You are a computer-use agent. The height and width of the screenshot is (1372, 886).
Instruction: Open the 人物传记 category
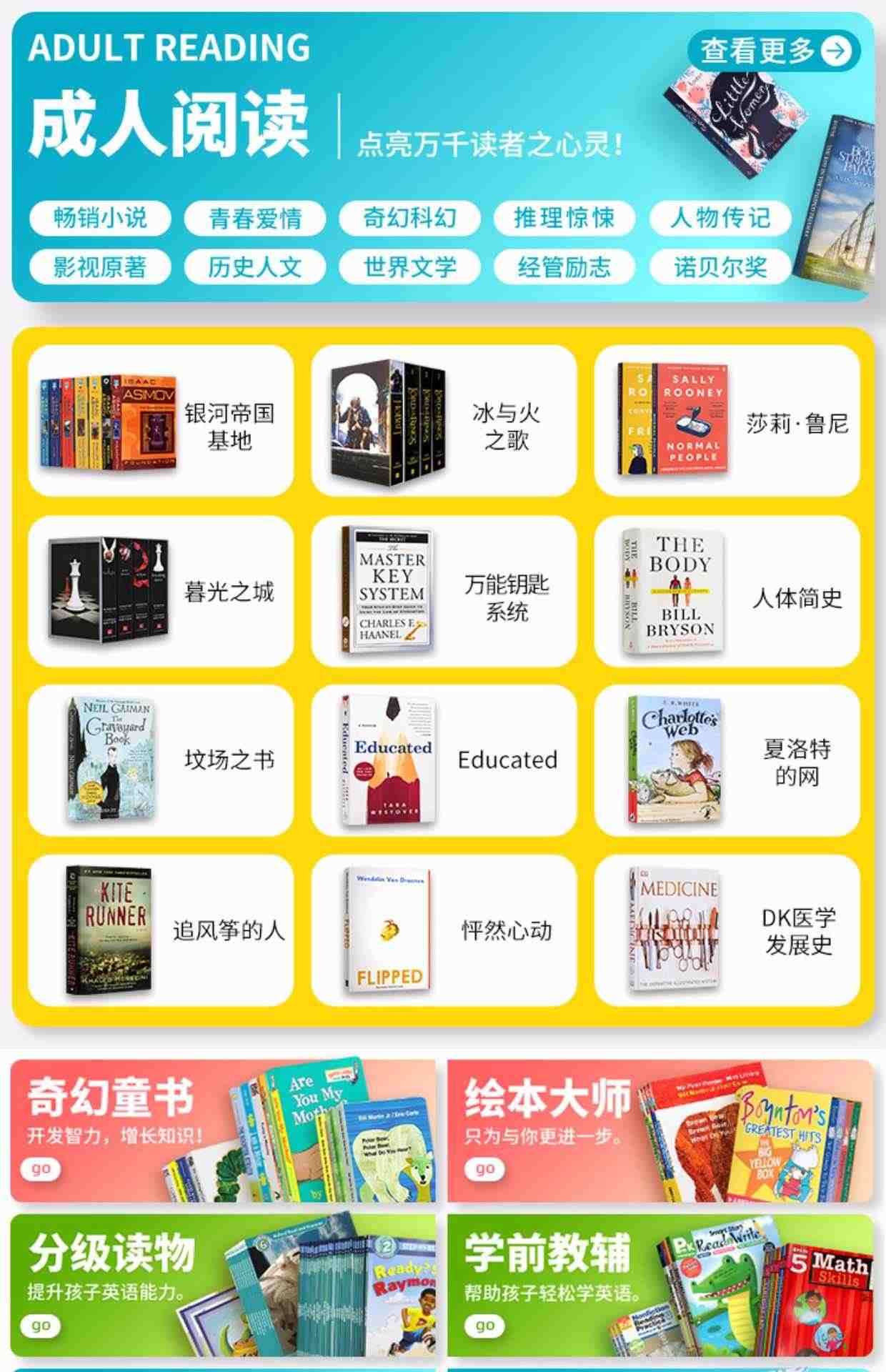click(720, 218)
